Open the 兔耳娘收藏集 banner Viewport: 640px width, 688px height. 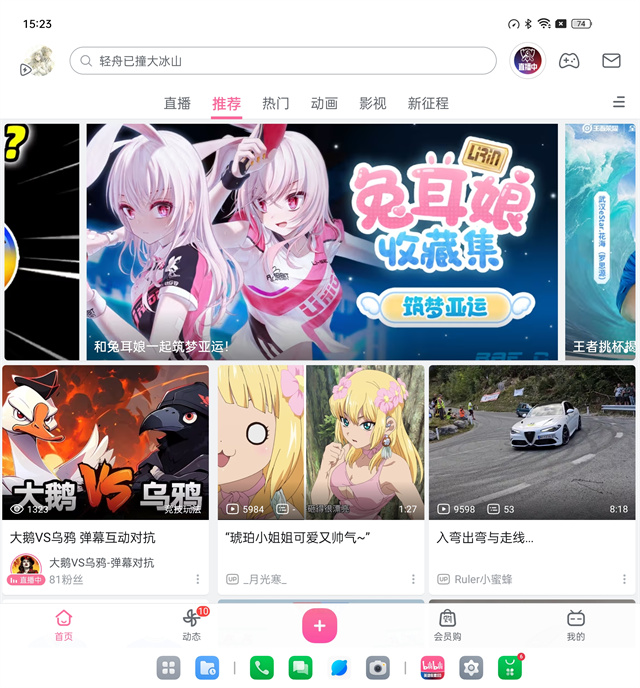322,241
